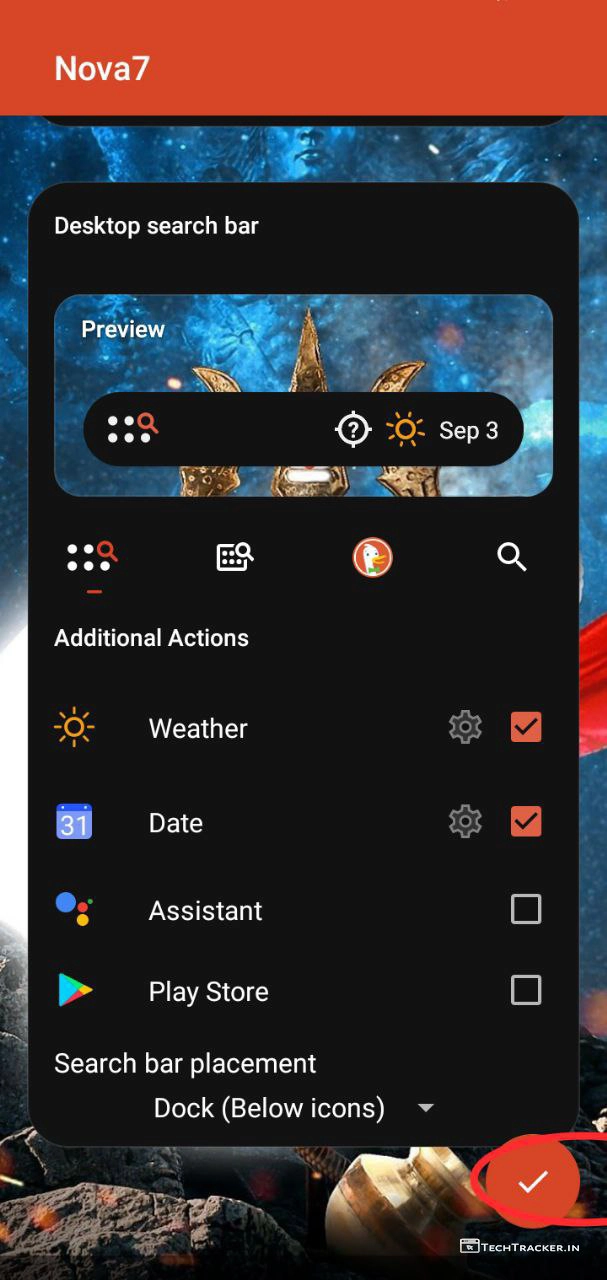The width and height of the screenshot is (607, 1280).
Task: Uncheck the Weather checkbox
Action: 526,727
